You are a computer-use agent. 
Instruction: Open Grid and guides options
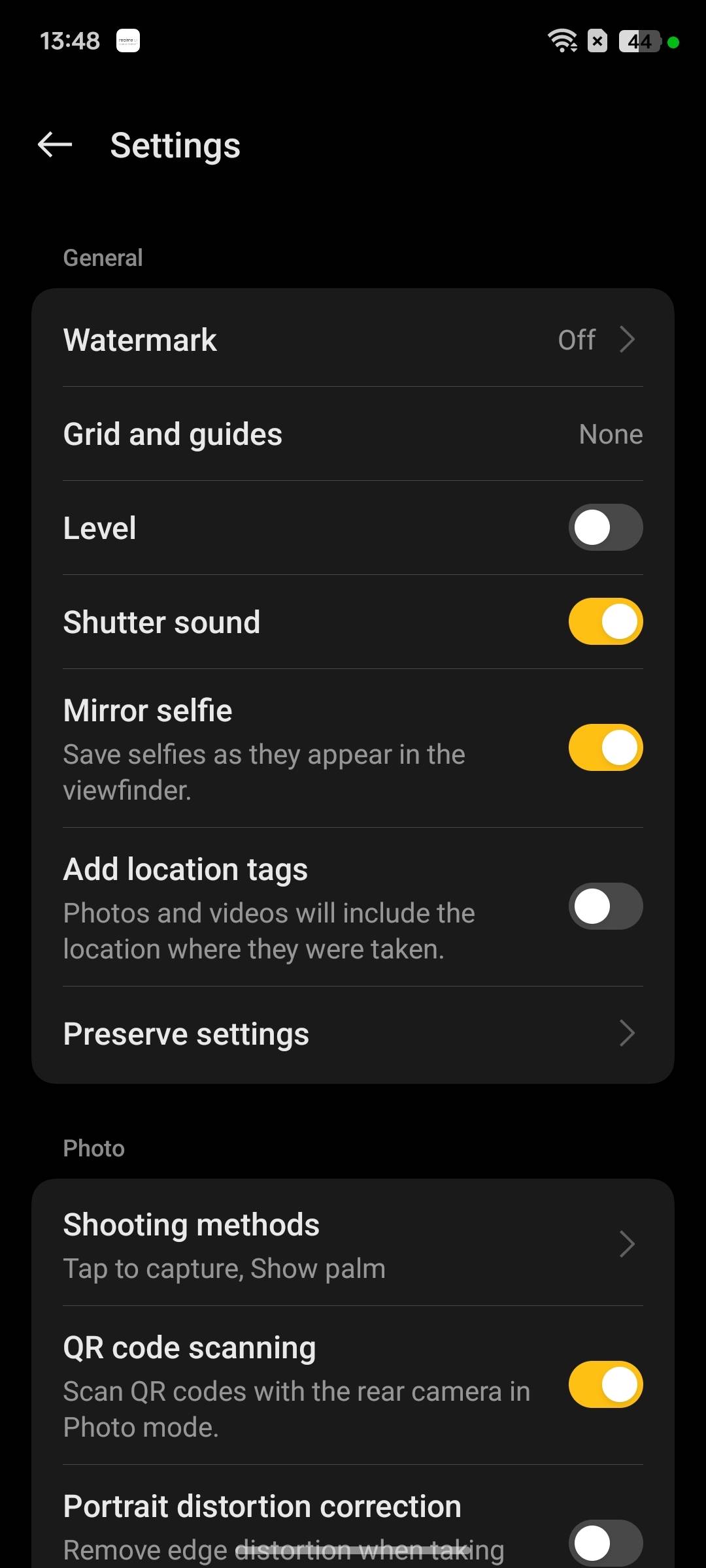click(x=353, y=434)
